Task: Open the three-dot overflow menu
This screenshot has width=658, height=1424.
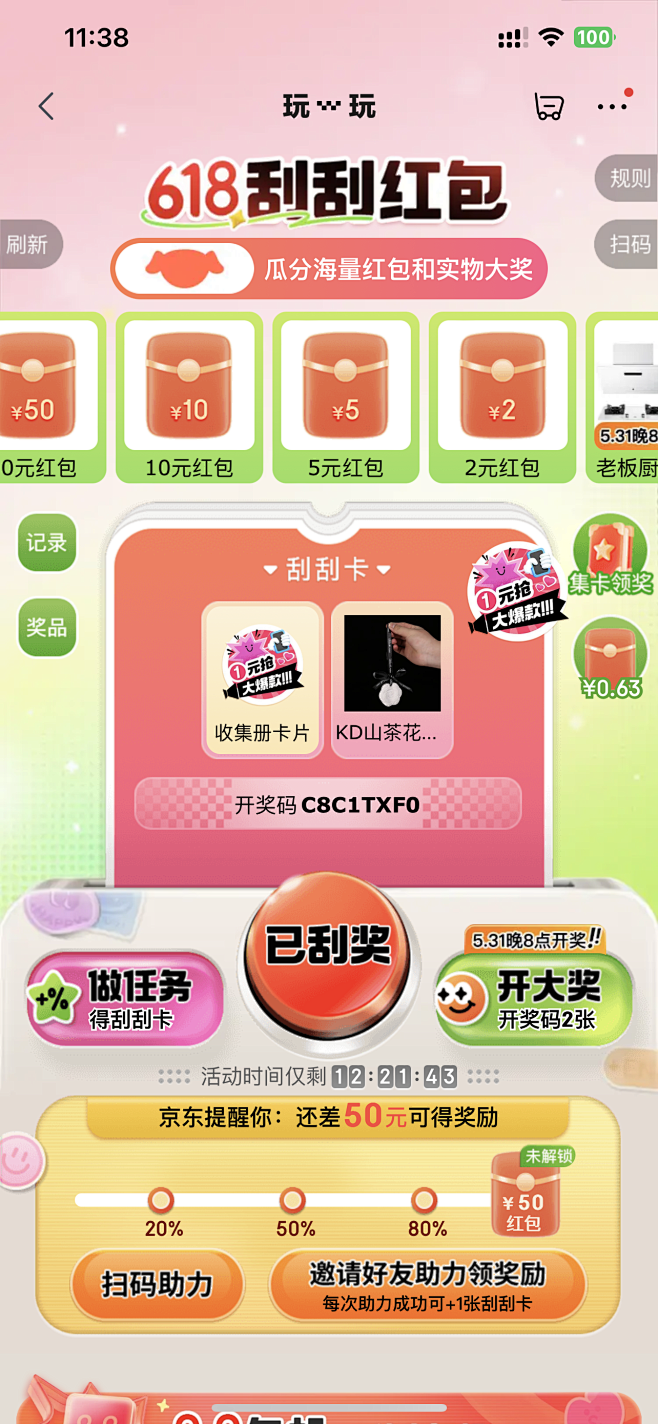Action: click(612, 107)
